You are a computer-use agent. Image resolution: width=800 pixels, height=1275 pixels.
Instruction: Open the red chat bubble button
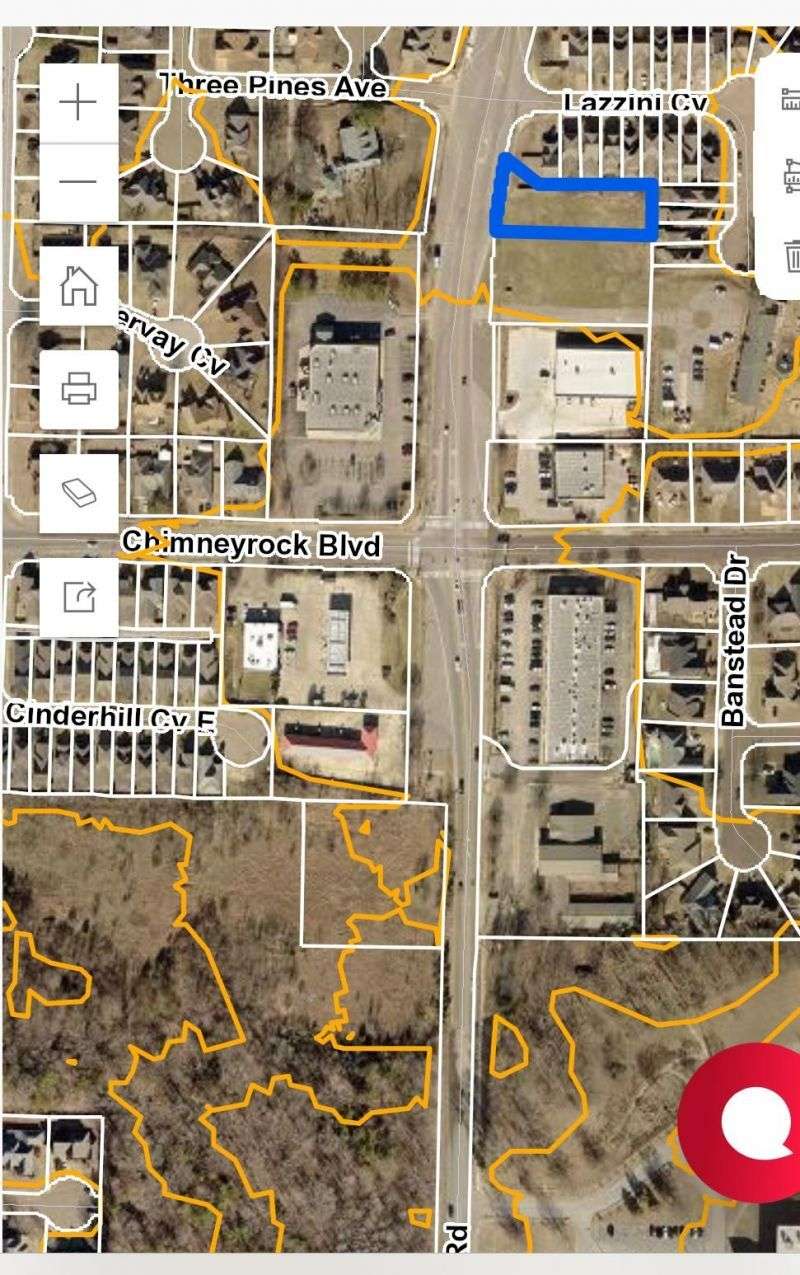point(745,1122)
